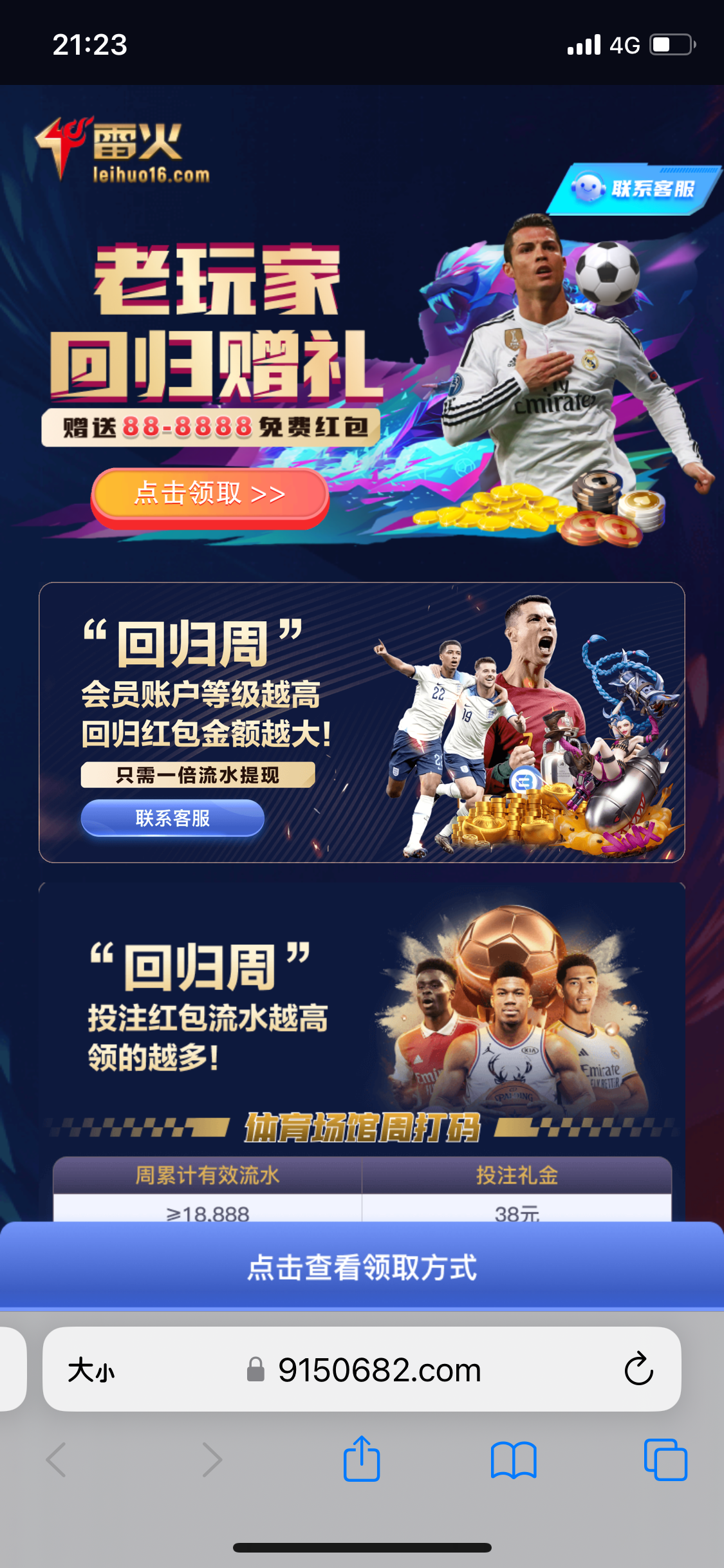724x1568 pixels.
Task: Open 点击查看领取方式 bar
Action: pos(362,1267)
